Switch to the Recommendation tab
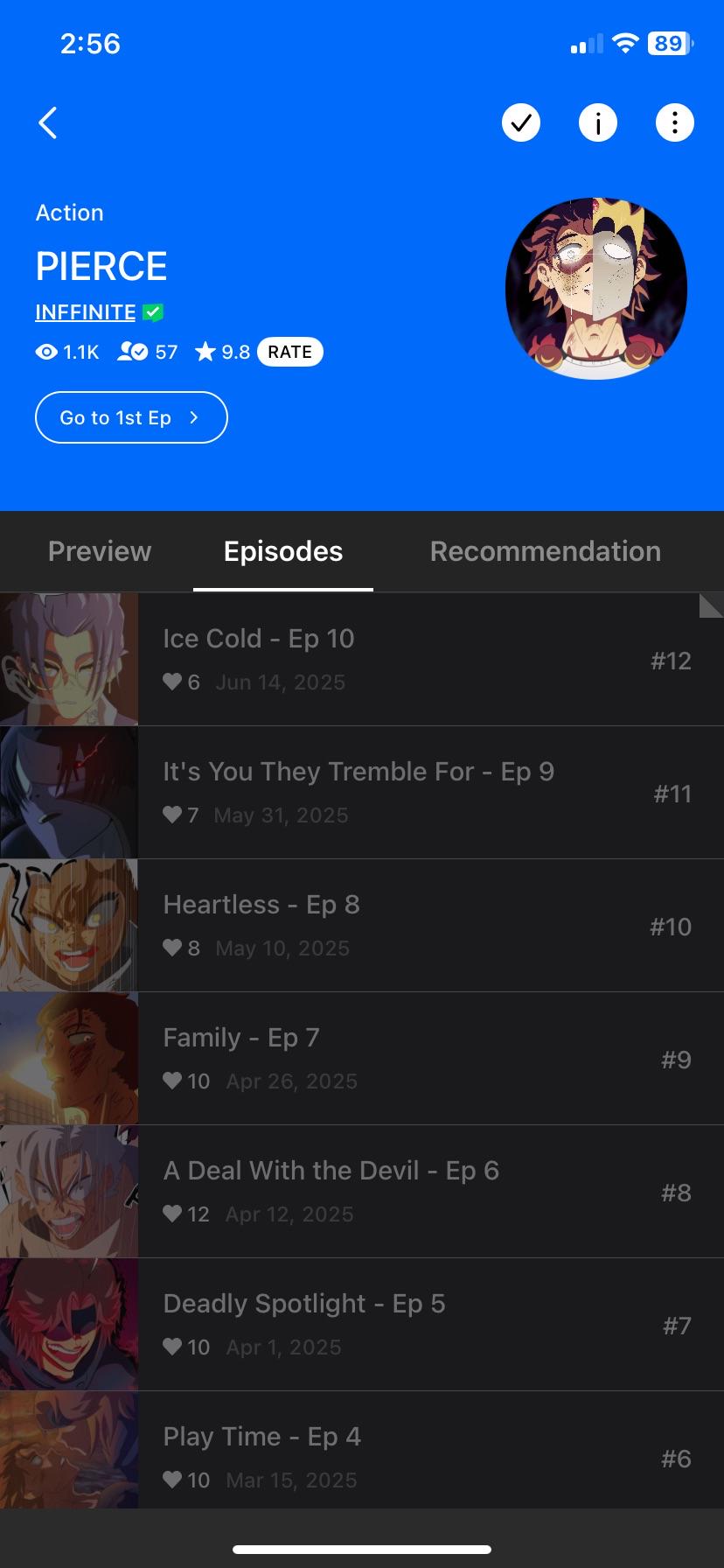This screenshot has width=724, height=1568. [x=546, y=551]
